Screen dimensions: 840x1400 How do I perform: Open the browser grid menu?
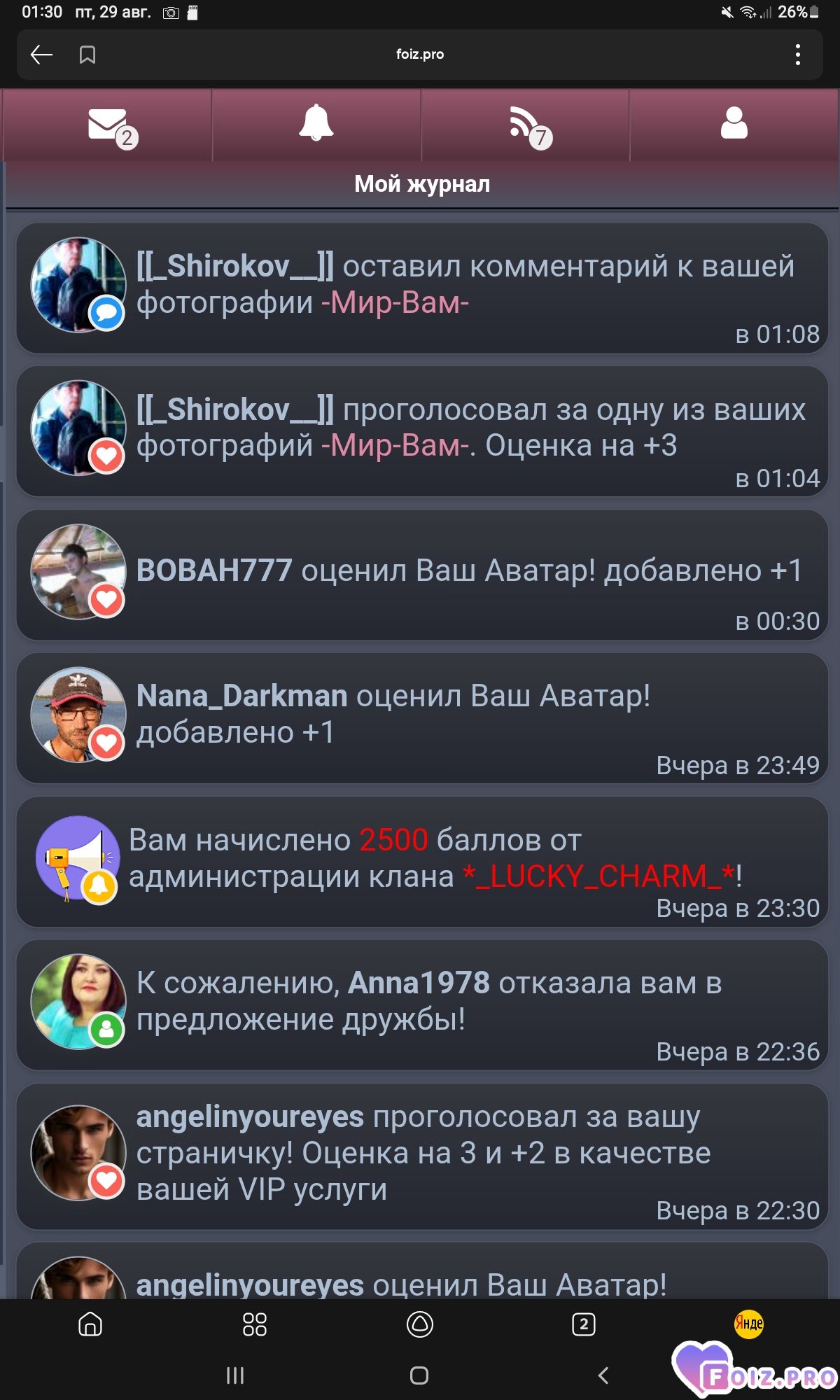click(x=254, y=1324)
